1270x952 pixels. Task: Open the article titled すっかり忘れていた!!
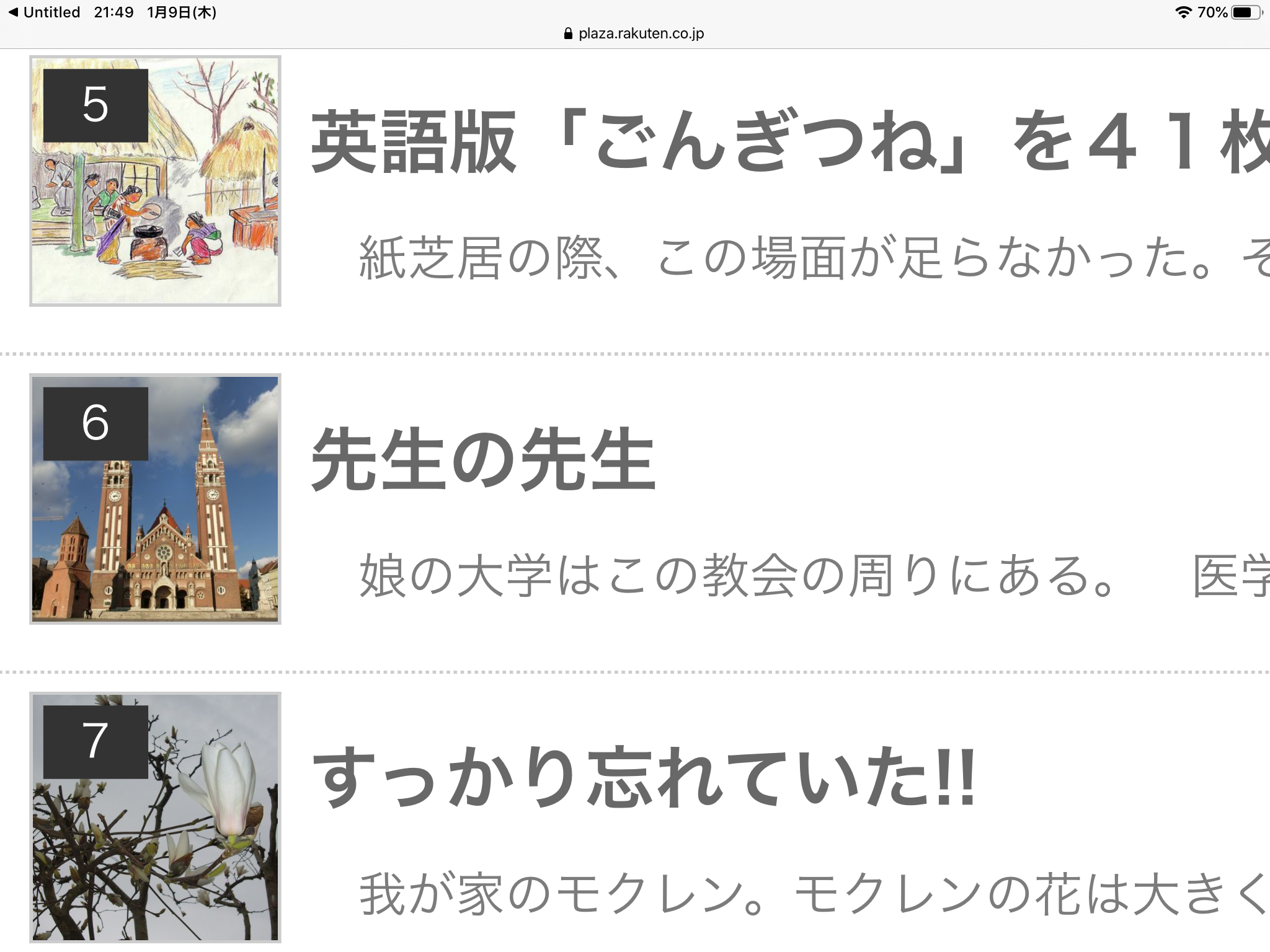click(x=644, y=778)
